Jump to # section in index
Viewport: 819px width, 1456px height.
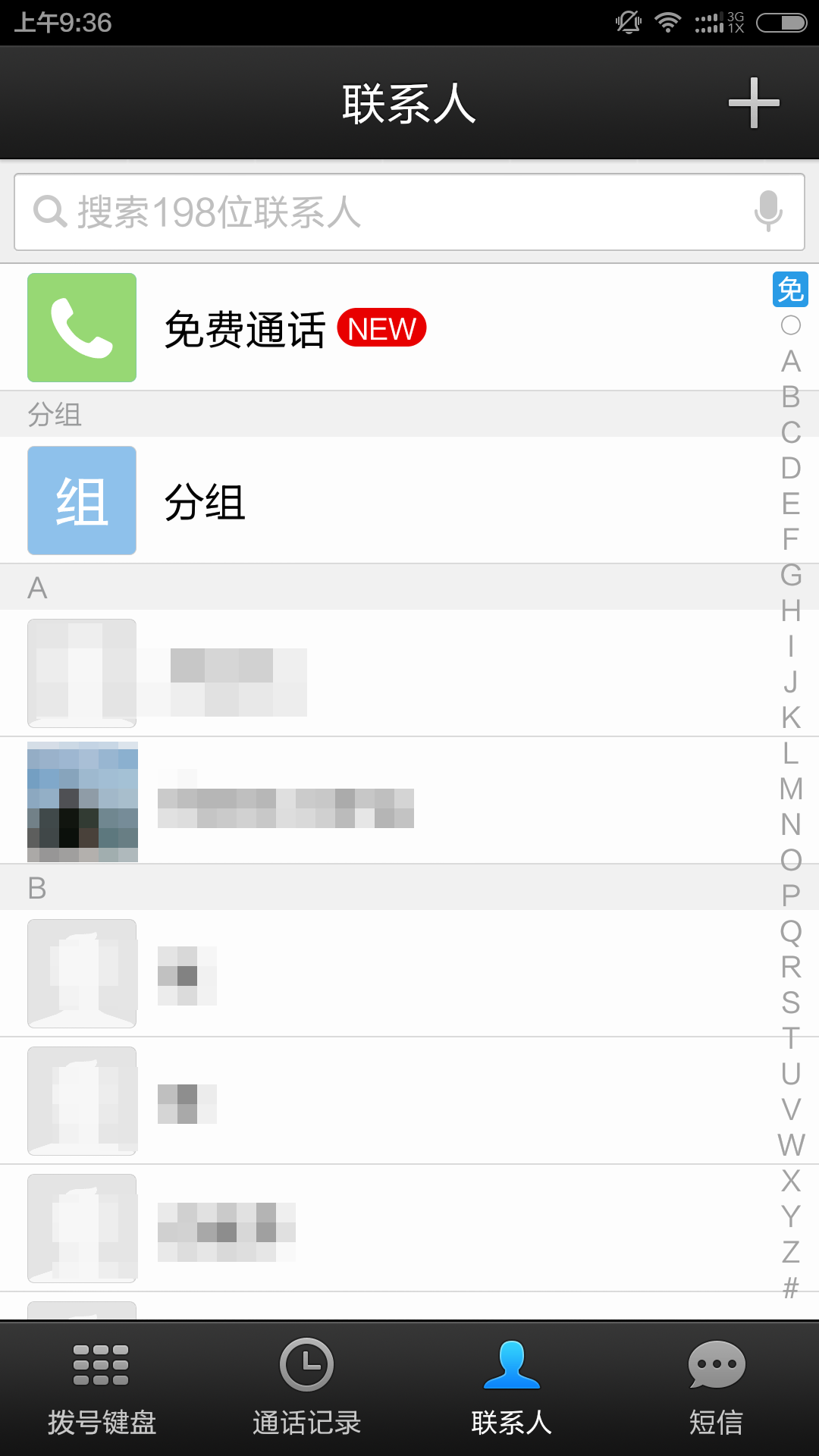pos(791,1288)
